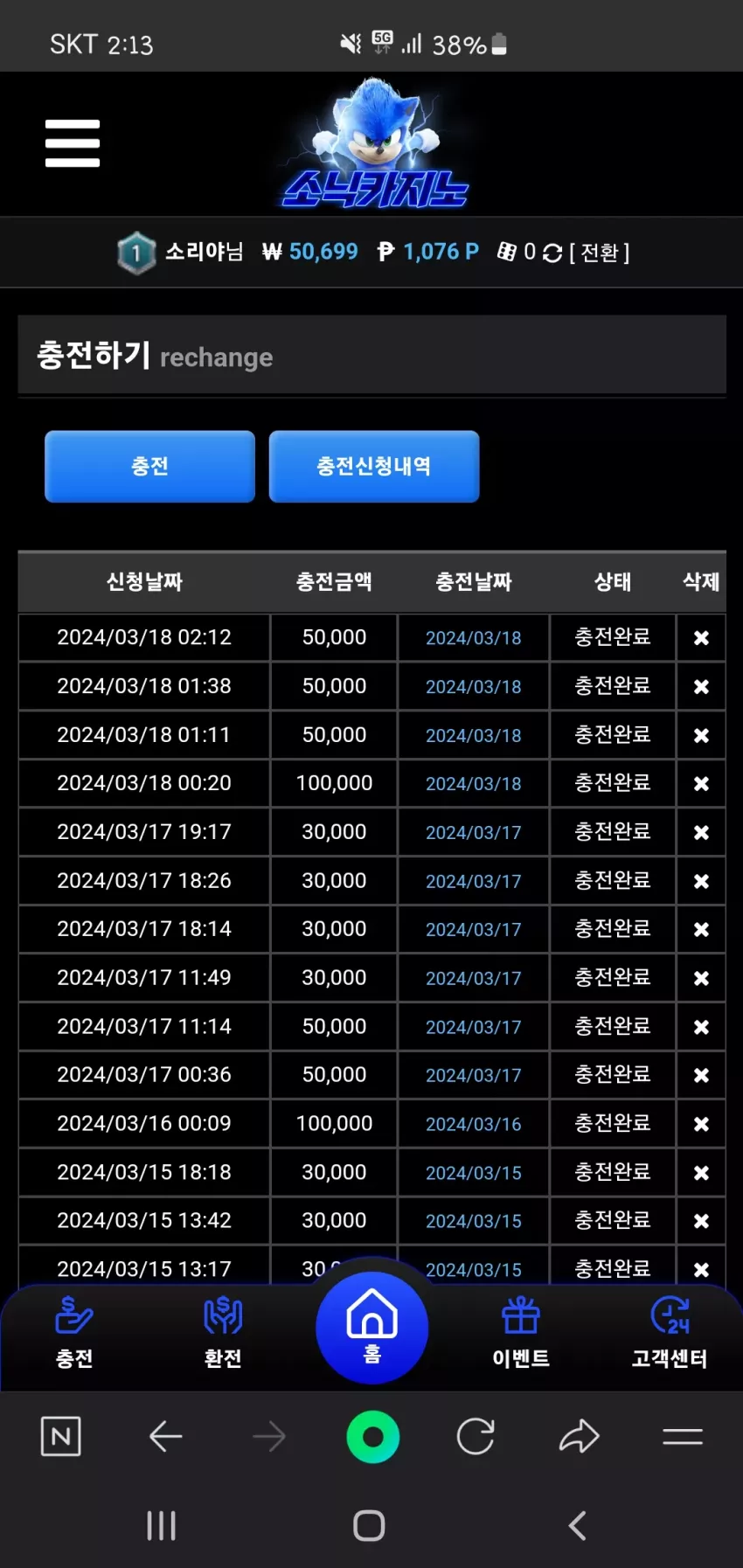Viewport: 743px width, 1568px height.
Task: Open the browser's two-line menu
Action: pyautogui.click(x=683, y=1437)
